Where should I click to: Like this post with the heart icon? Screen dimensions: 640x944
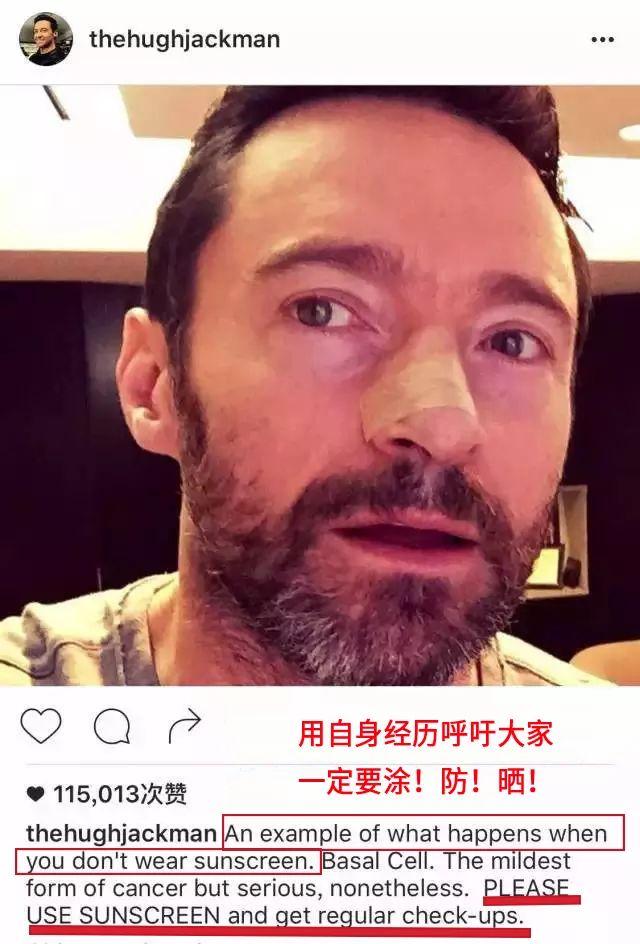[x=41, y=727]
